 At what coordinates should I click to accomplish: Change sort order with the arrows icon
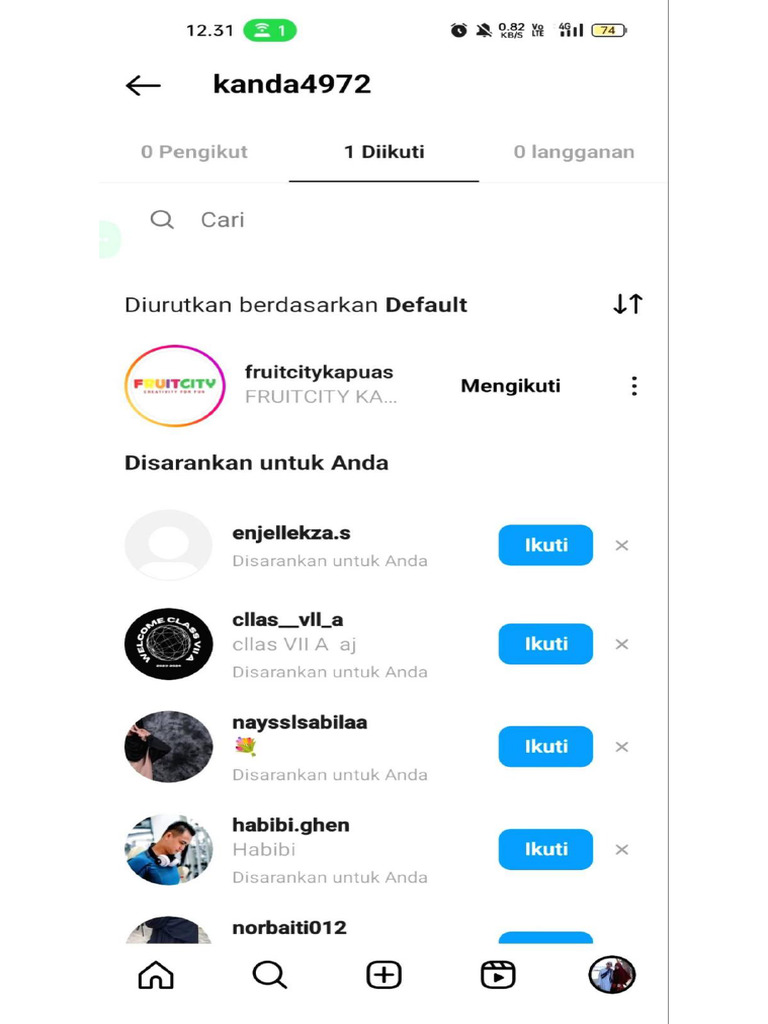628,305
